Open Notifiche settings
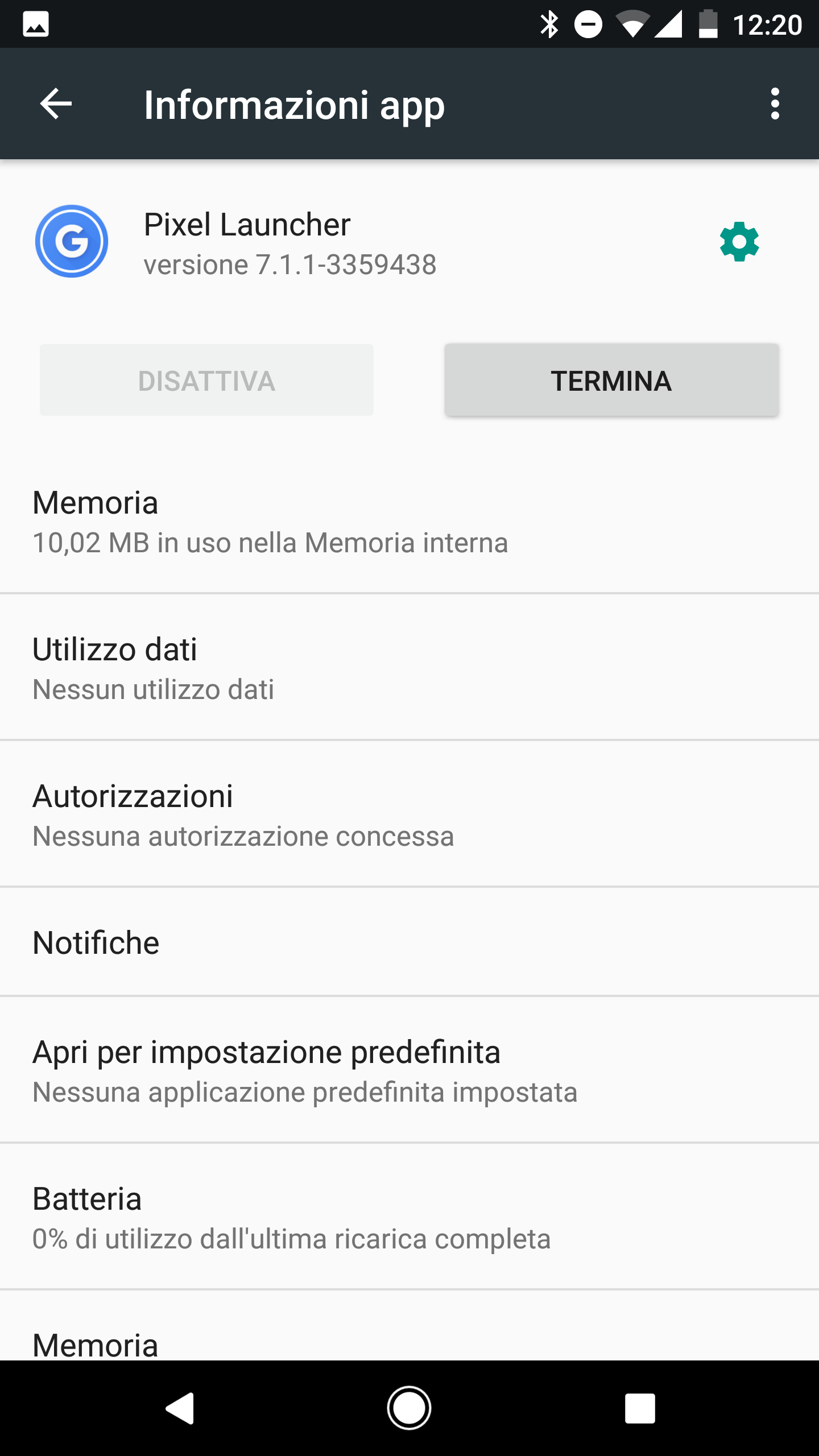This screenshot has height=1456, width=819. click(409, 942)
